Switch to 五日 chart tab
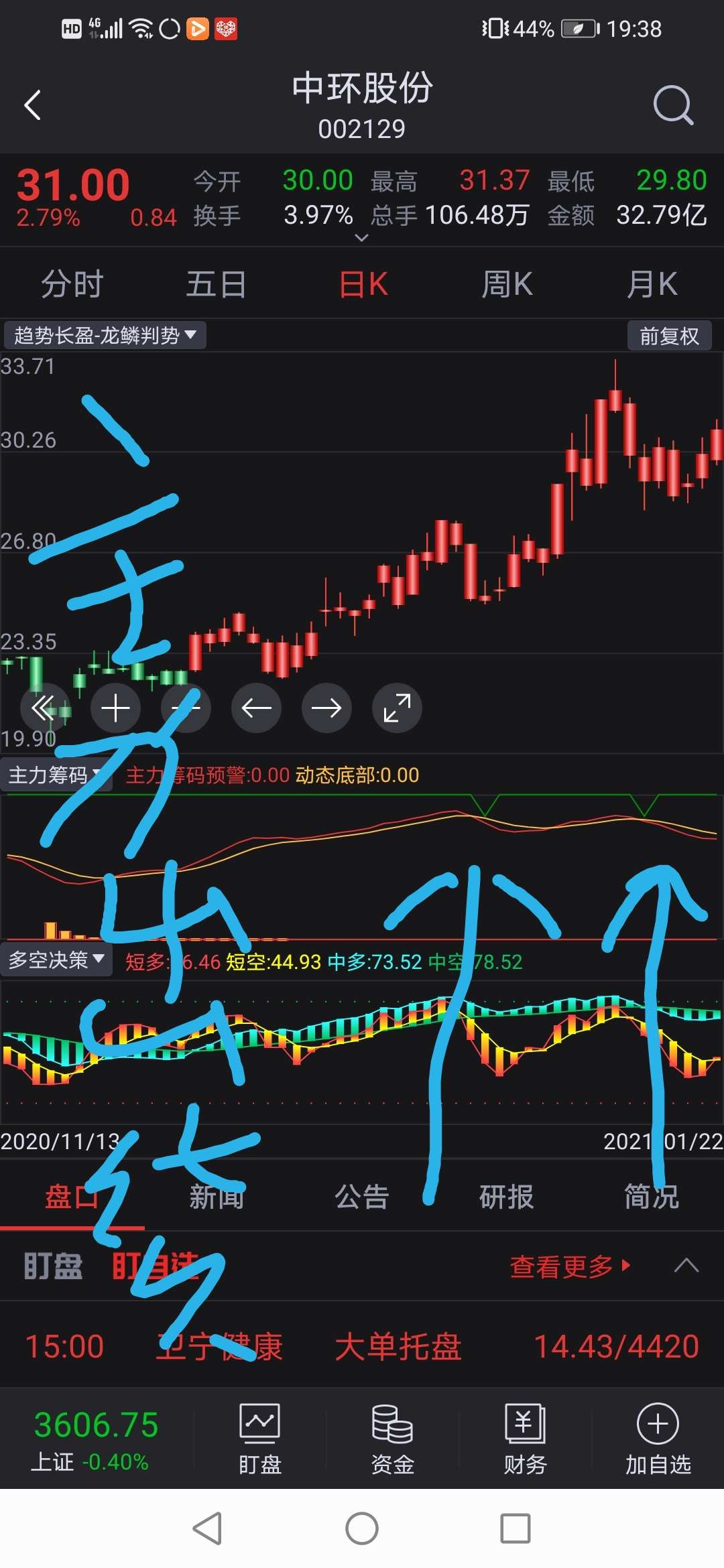This screenshot has height=1568, width=724. click(216, 284)
